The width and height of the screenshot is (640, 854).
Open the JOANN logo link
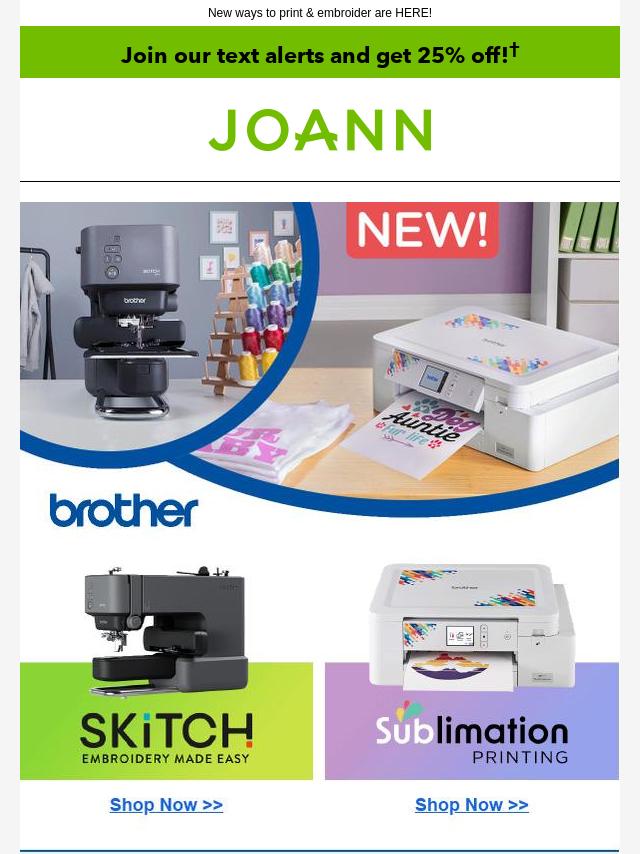point(320,130)
